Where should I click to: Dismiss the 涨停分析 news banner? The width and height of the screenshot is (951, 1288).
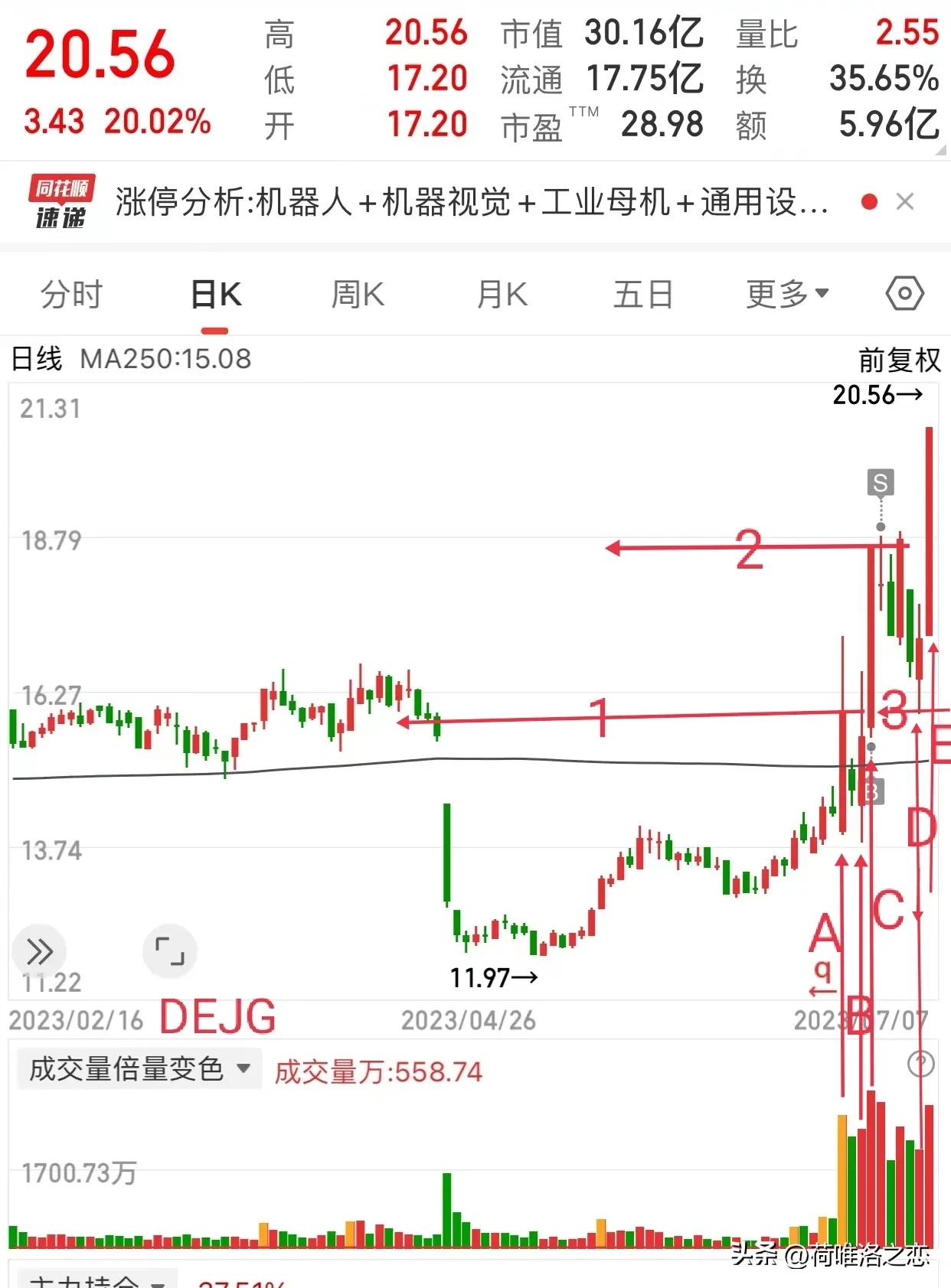click(906, 201)
